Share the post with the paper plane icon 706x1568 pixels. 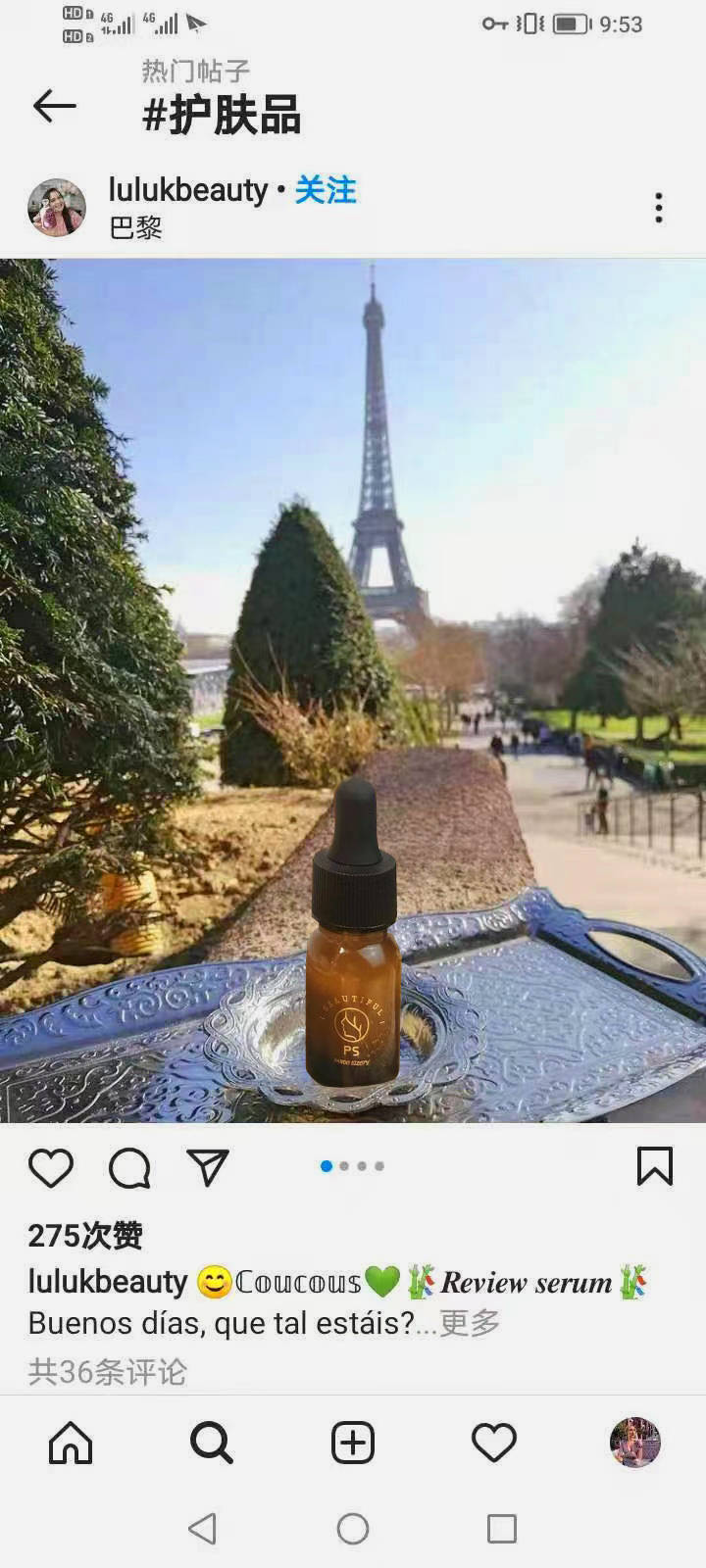pyautogui.click(x=208, y=1167)
